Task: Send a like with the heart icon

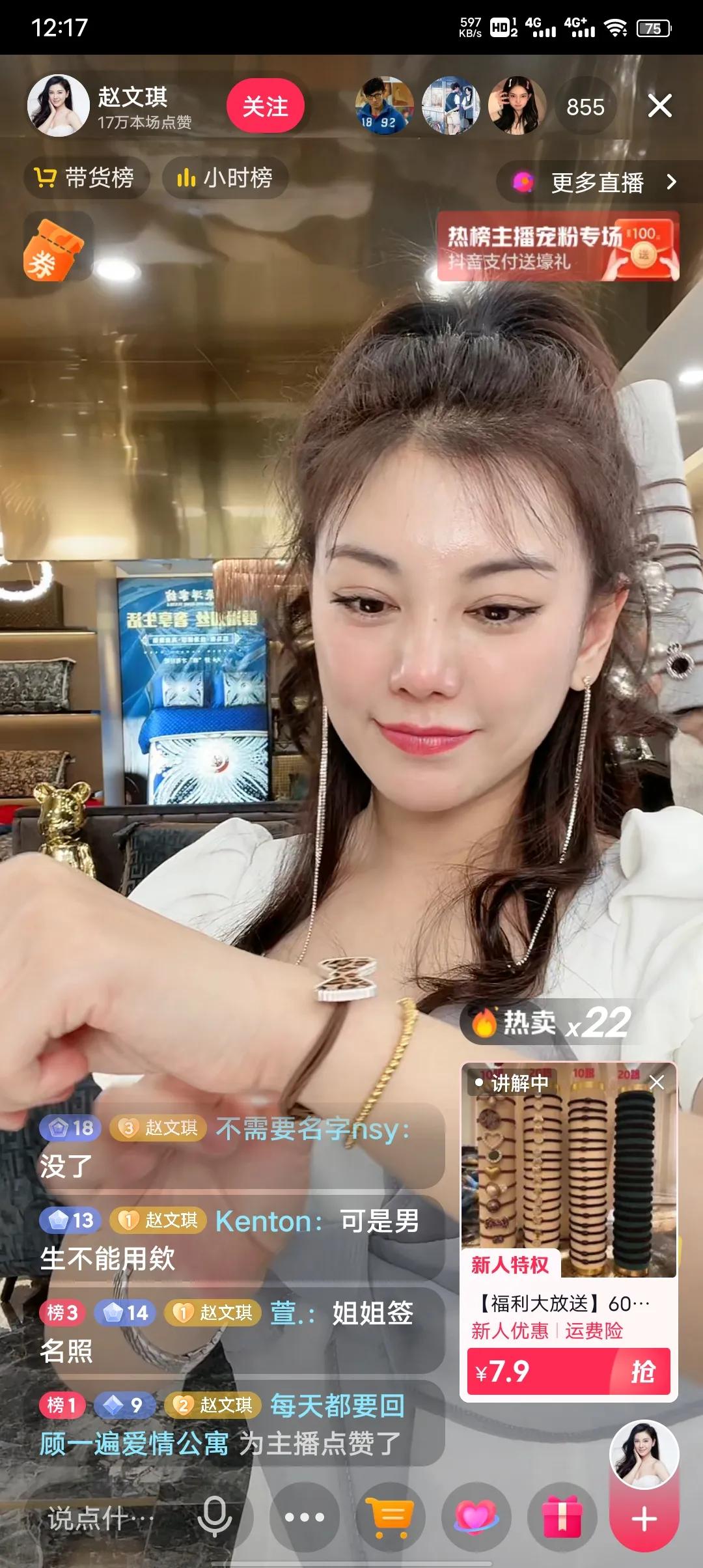Action: click(x=476, y=1517)
